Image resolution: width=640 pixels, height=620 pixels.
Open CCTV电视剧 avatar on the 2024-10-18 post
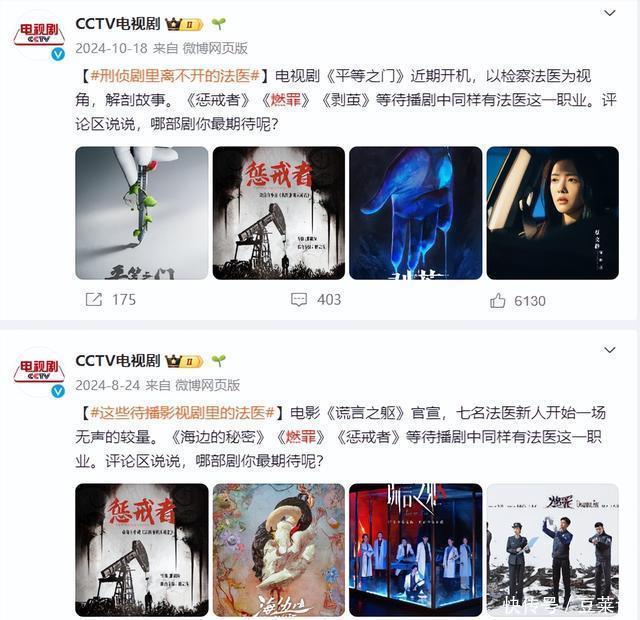tap(39, 36)
